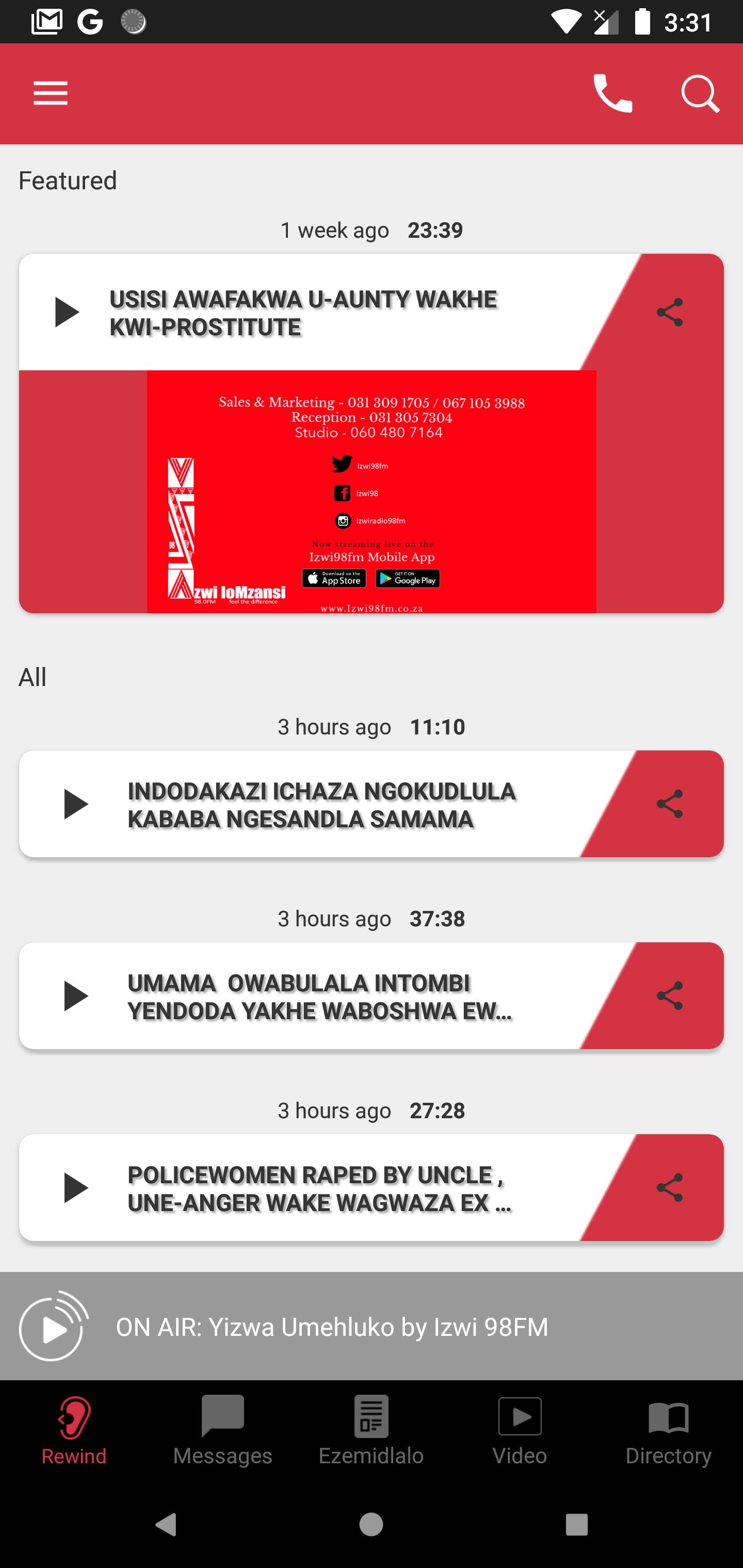Play POLICEWOMEN RAPED BY UNCLE episode
Screen dimensions: 743x1568
click(x=75, y=1187)
